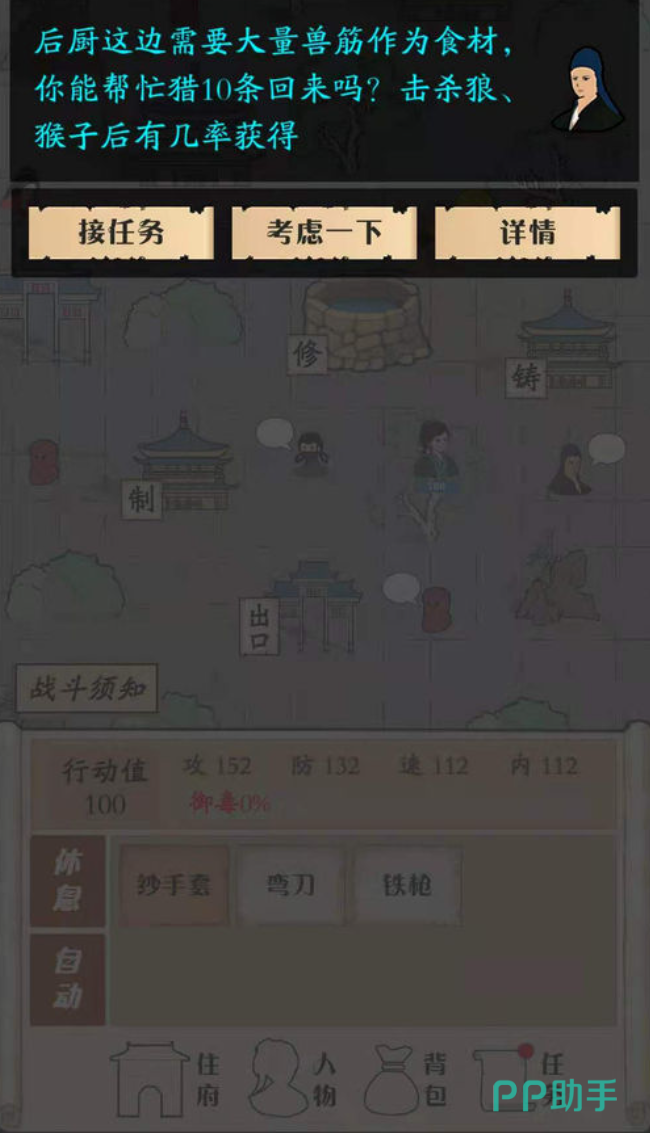The image size is (650, 1133).
Task: Select the 弯刀 weapon
Action: 291,884
